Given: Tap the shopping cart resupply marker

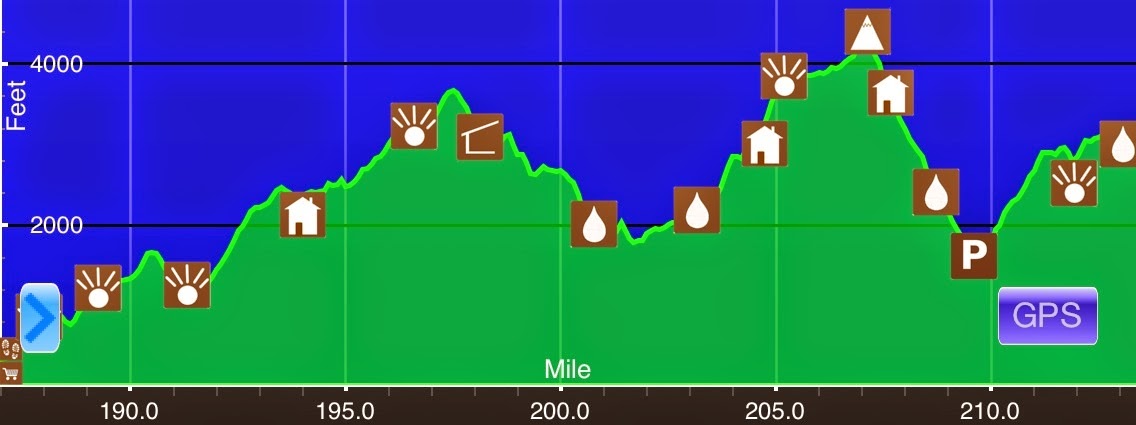Looking at the screenshot, I should 11,374.
